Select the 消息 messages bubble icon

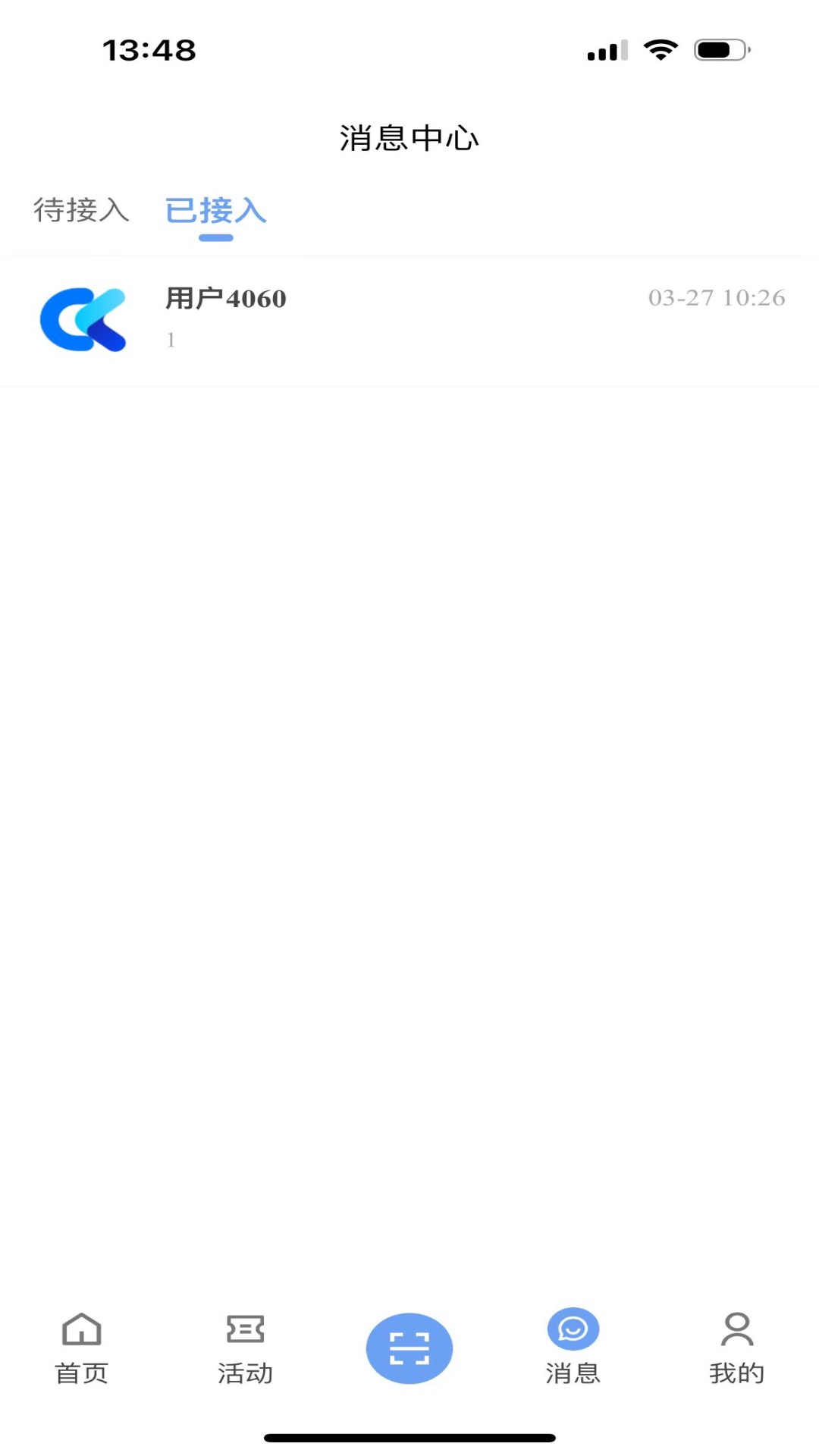tap(573, 1329)
